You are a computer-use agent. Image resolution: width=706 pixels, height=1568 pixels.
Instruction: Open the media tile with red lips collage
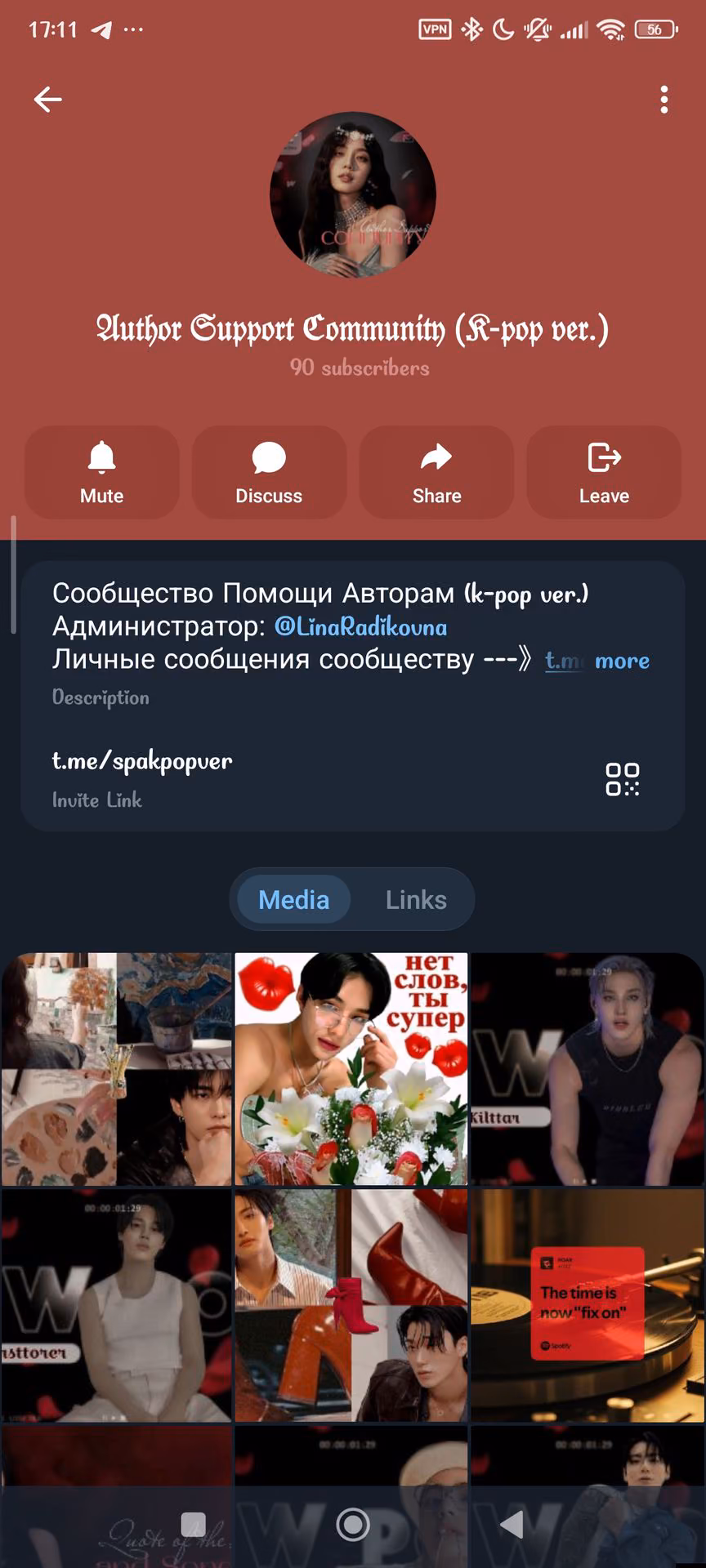click(x=351, y=1068)
